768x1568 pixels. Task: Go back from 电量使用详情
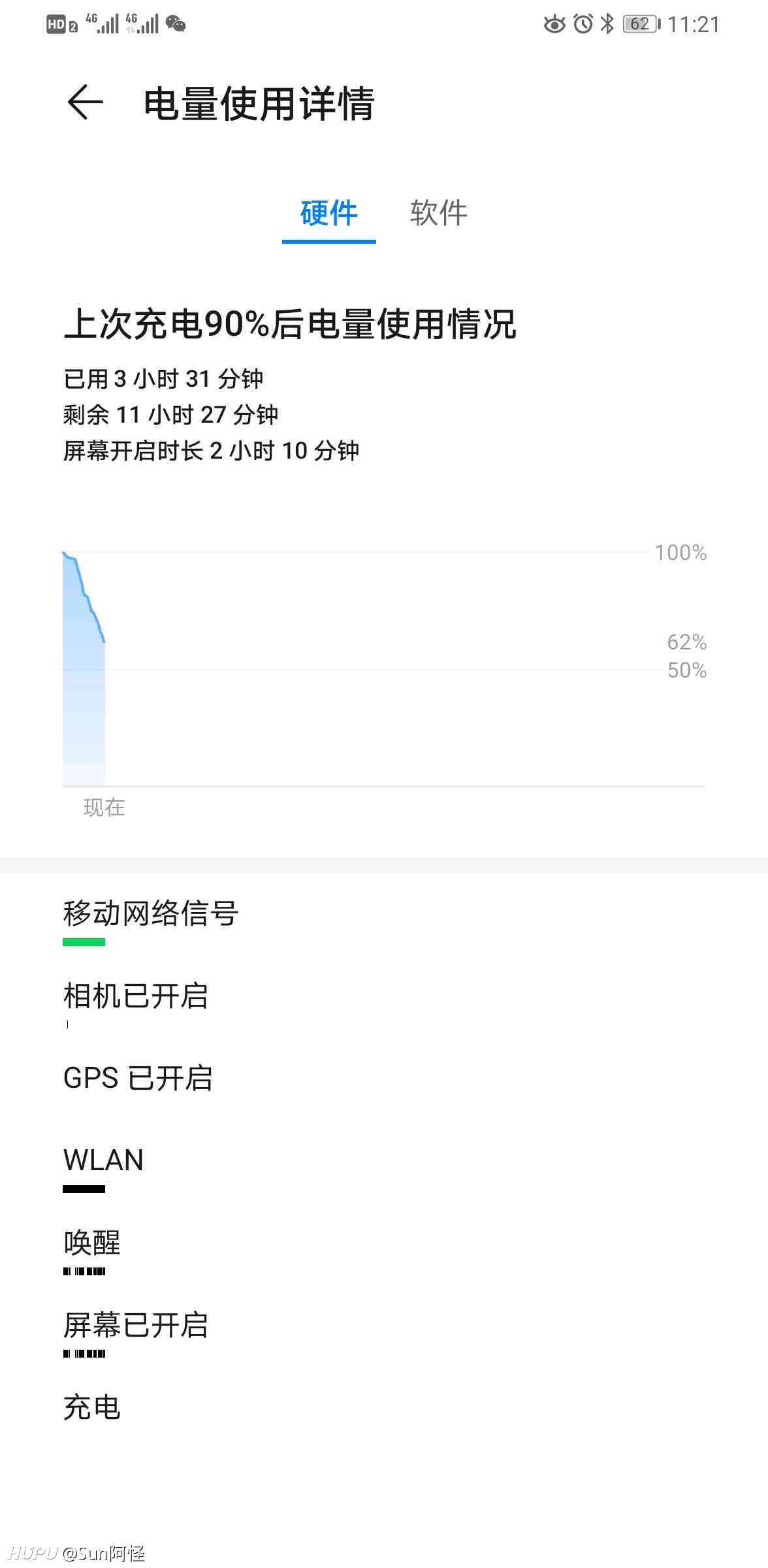[x=86, y=103]
